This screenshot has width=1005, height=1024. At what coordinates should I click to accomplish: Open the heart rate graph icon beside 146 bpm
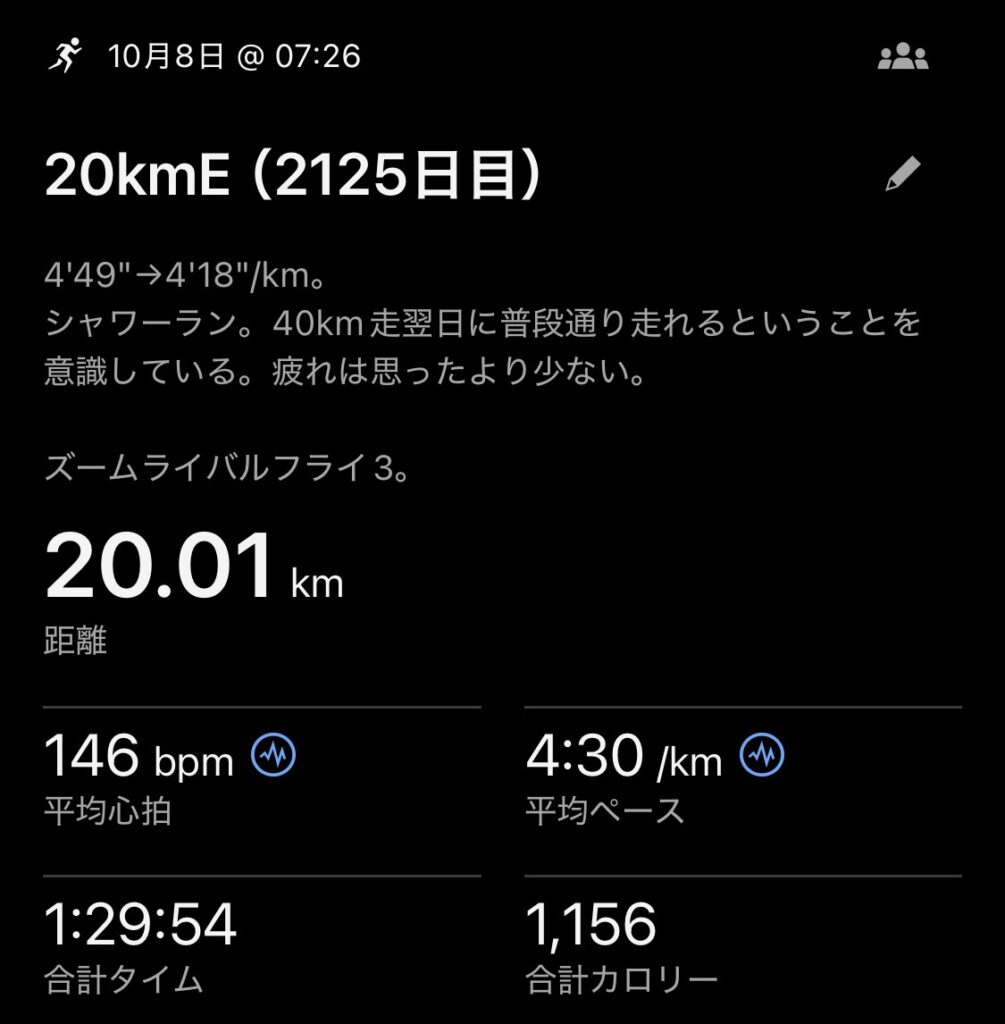[273, 756]
